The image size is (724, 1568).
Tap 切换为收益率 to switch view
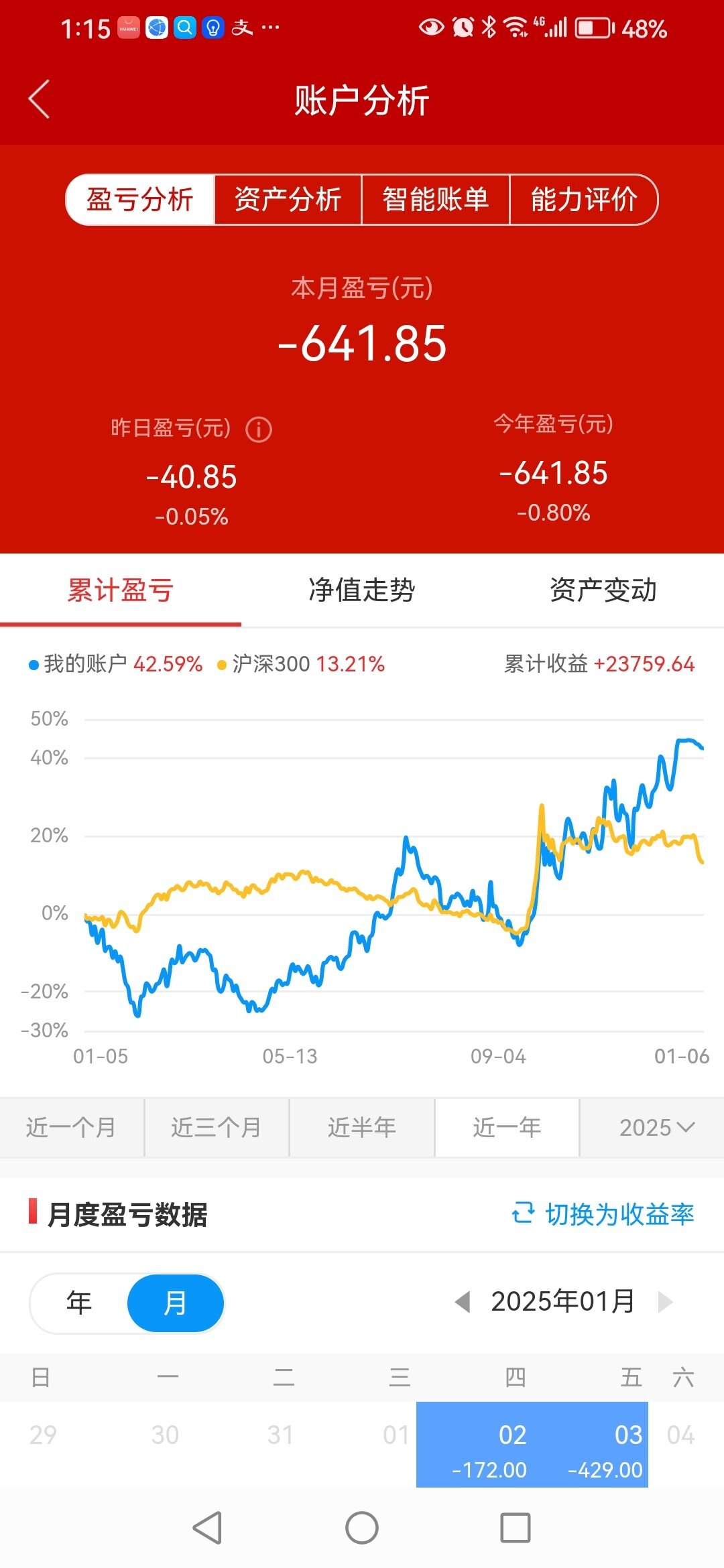point(603,1214)
